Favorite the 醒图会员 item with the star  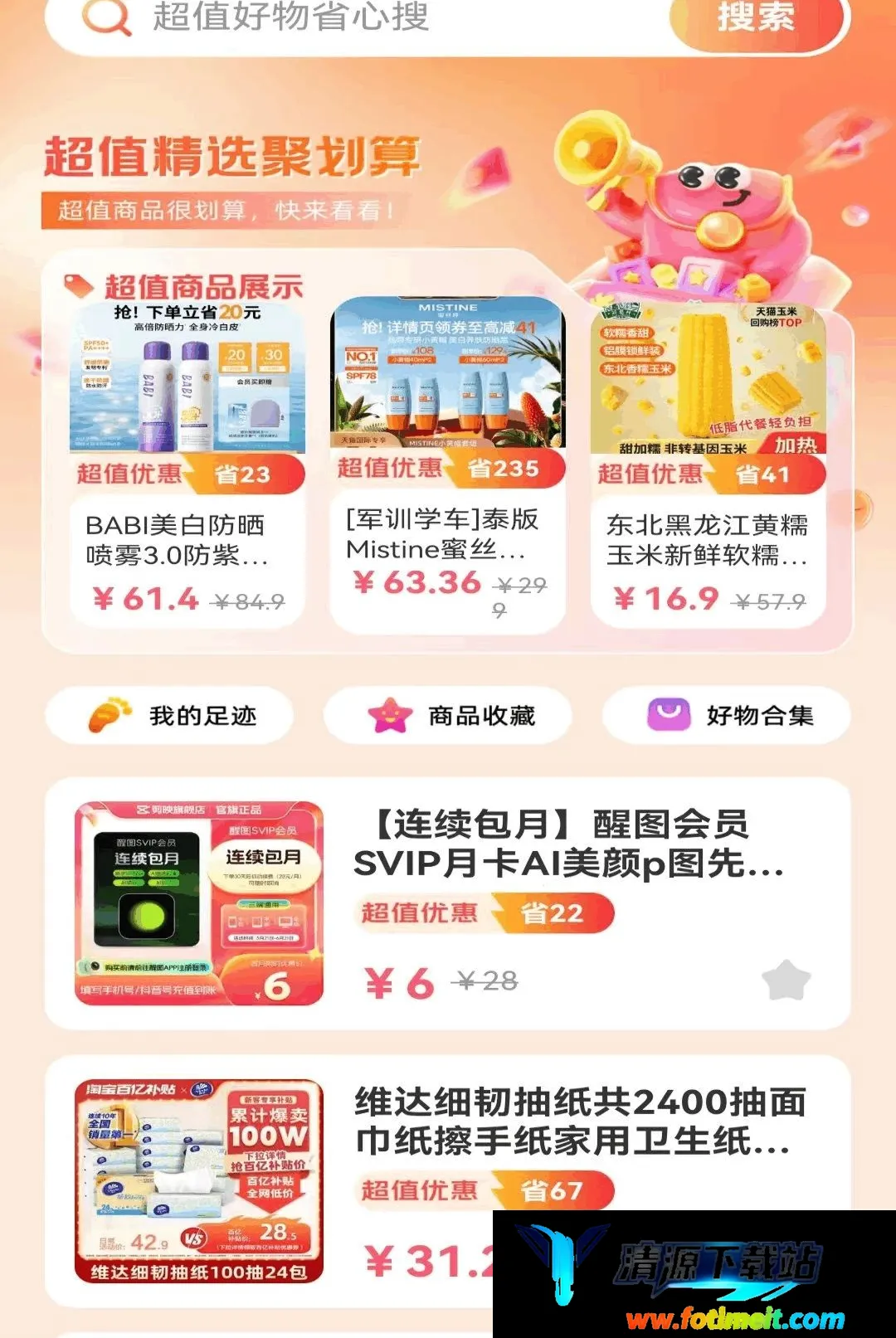[786, 980]
